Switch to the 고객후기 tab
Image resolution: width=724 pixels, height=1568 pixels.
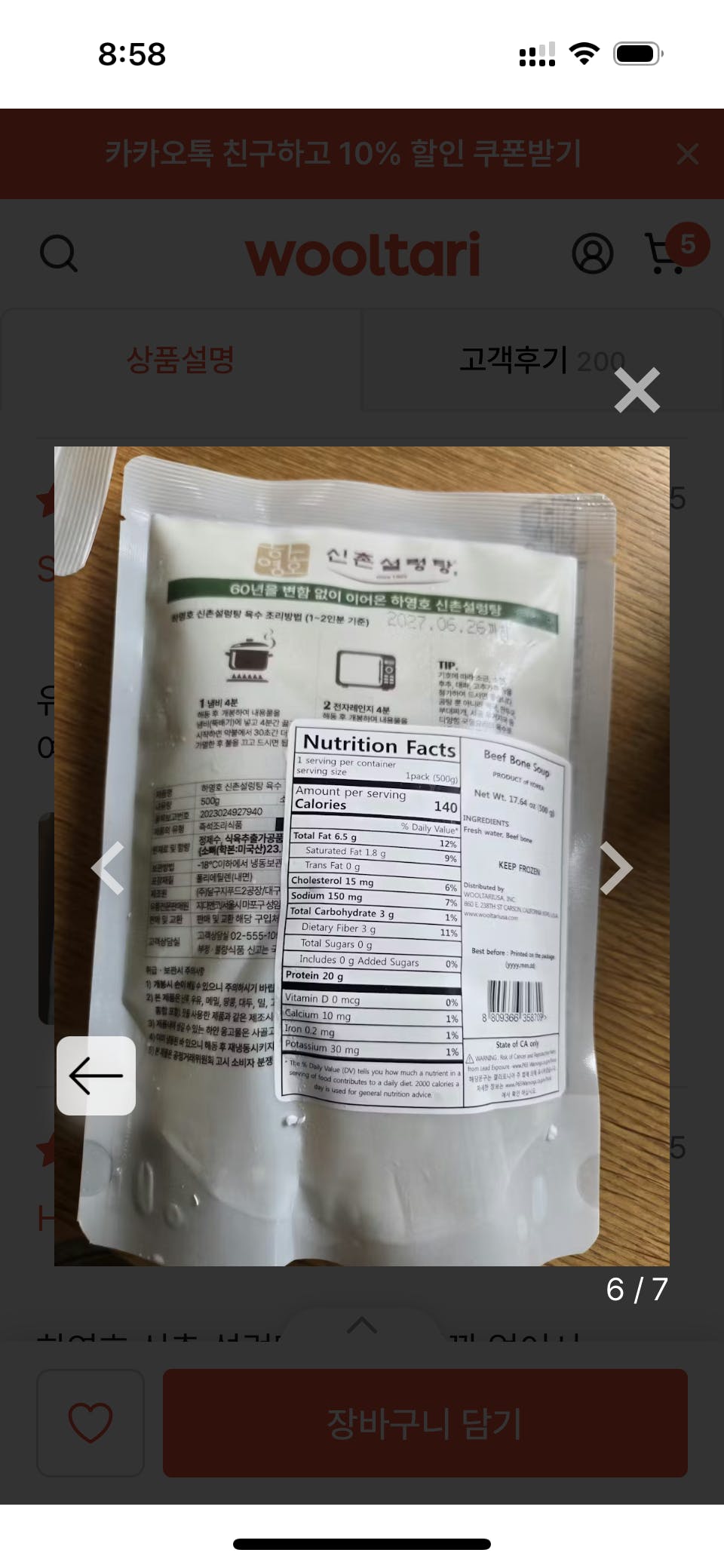[x=541, y=360]
